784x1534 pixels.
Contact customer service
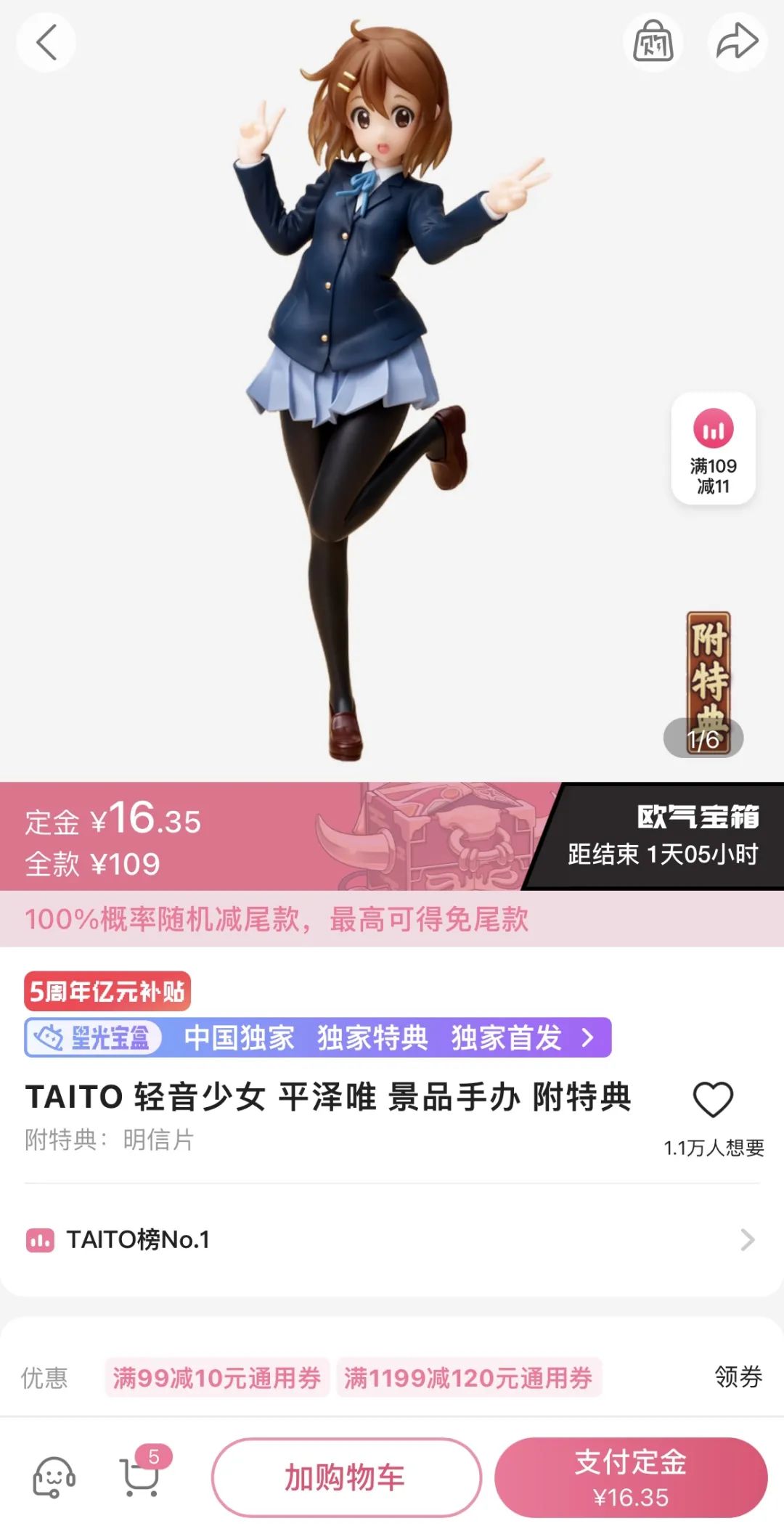click(x=54, y=1477)
